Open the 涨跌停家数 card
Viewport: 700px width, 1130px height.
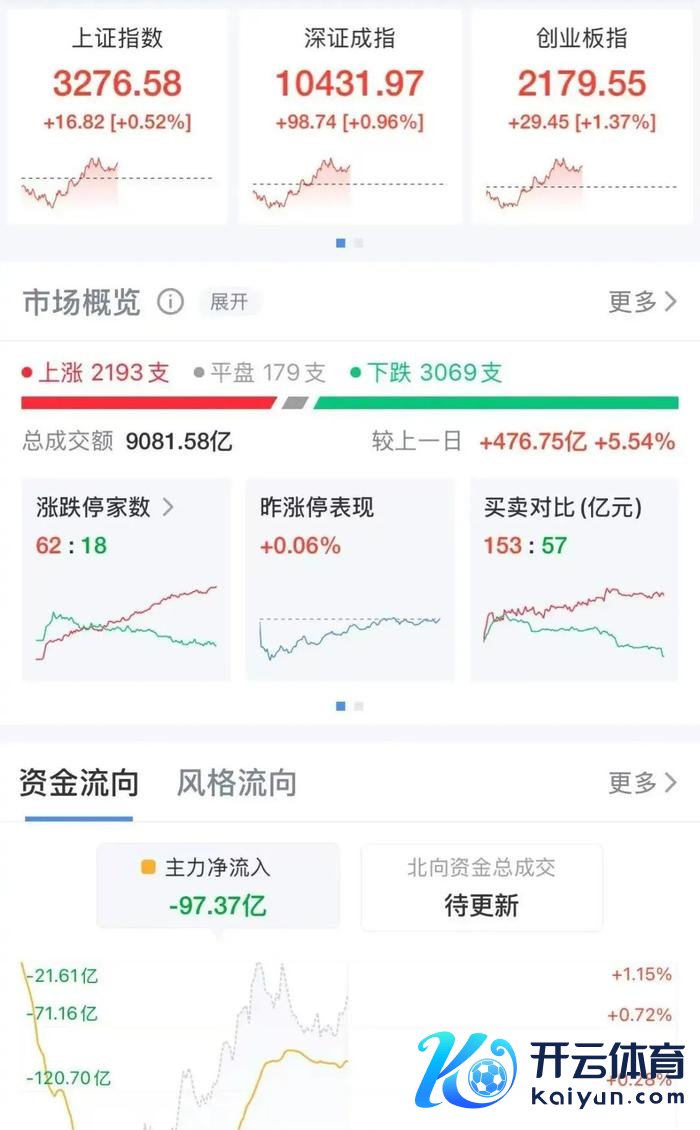pyautogui.click(x=126, y=578)
